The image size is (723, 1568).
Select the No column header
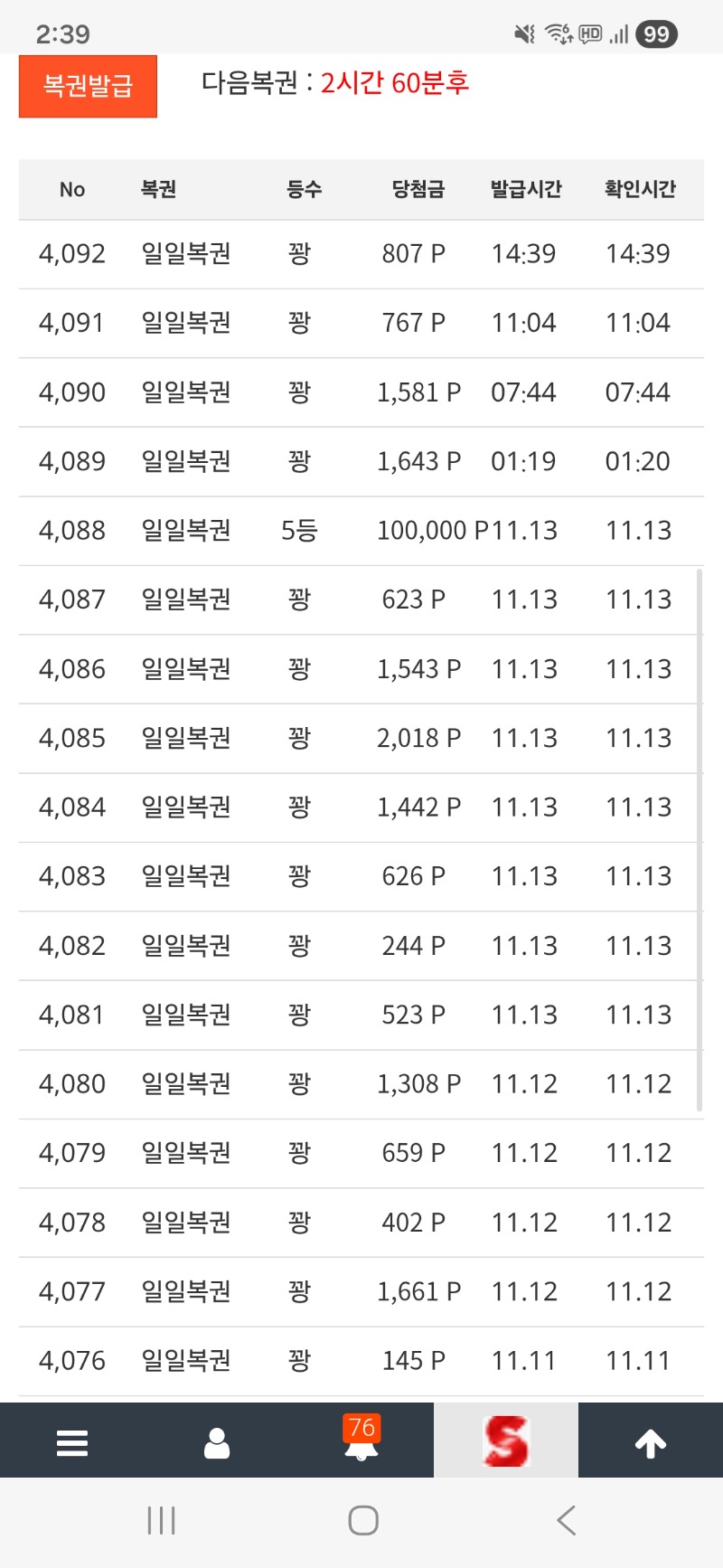72,189
